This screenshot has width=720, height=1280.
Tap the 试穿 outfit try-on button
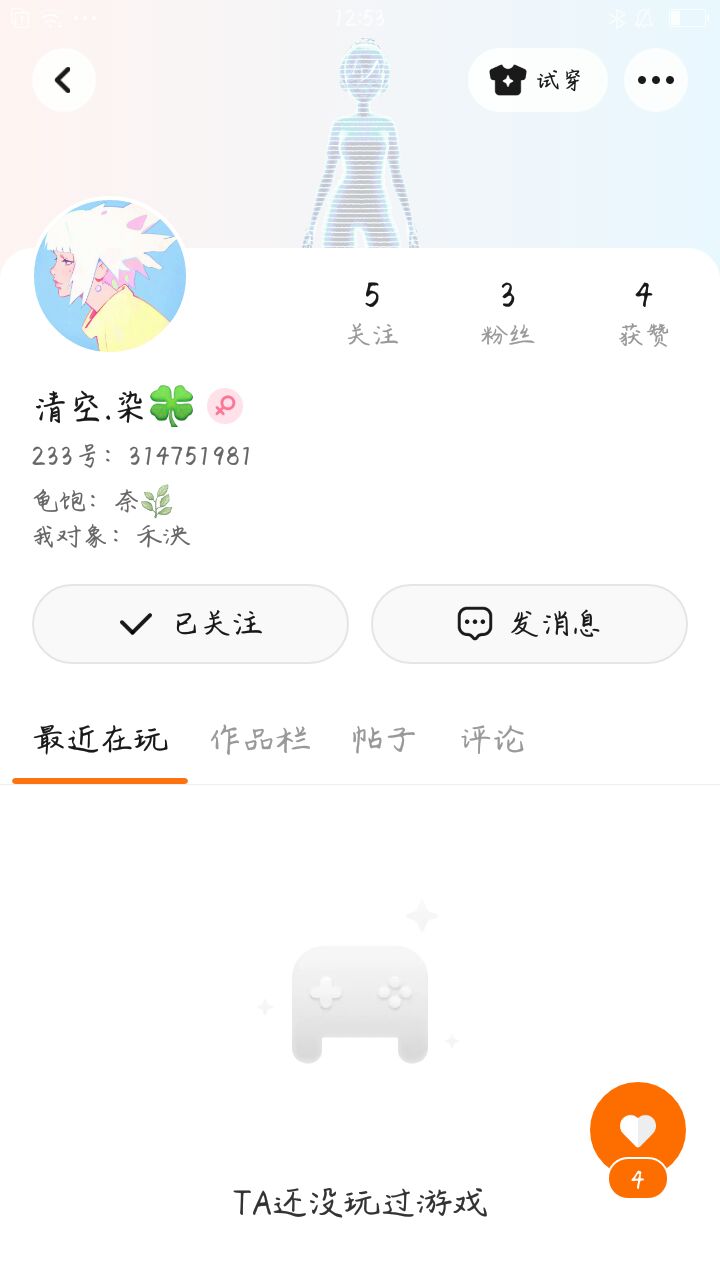(537, 80)
